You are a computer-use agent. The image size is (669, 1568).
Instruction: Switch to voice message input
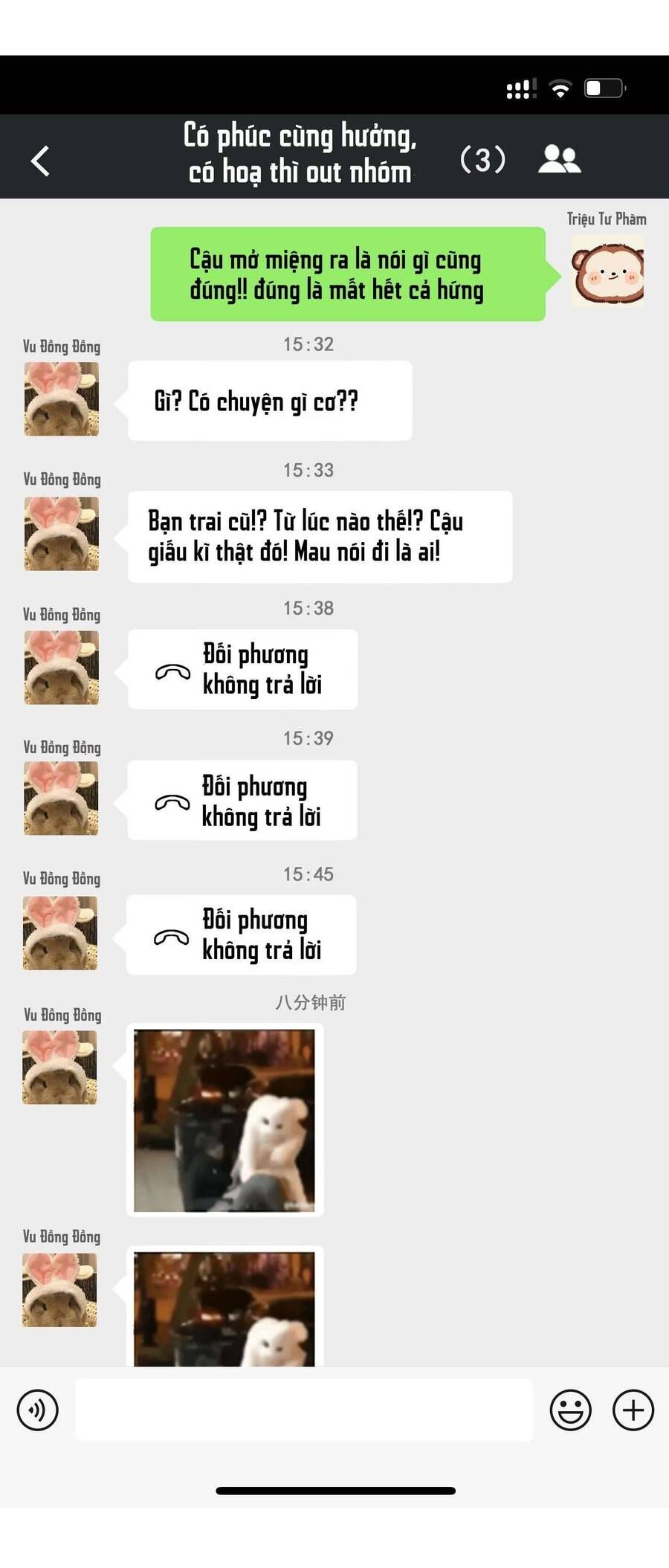(37, 1410)
